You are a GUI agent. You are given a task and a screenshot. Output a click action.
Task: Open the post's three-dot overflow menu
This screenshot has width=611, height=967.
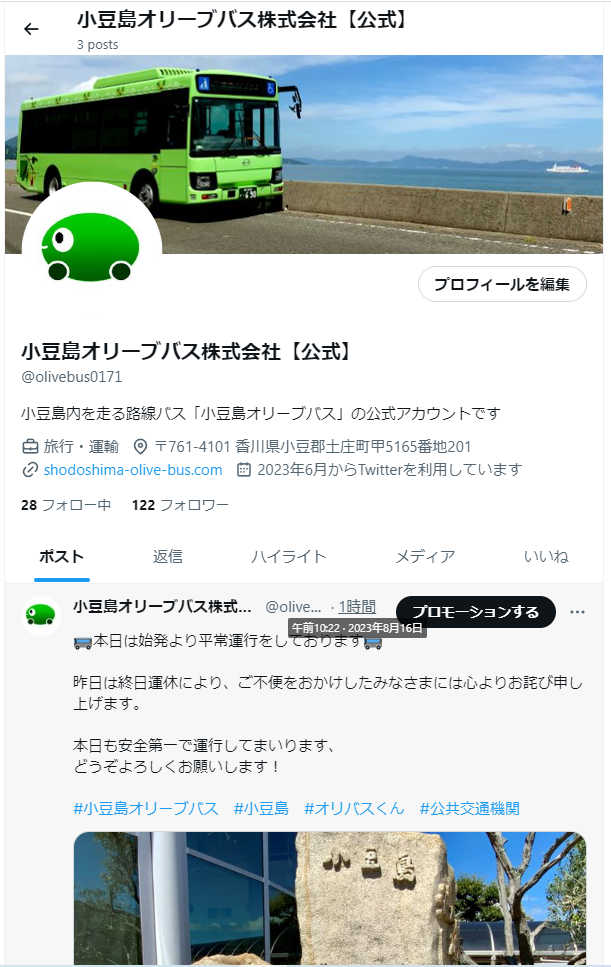click(x=577, y=611)
